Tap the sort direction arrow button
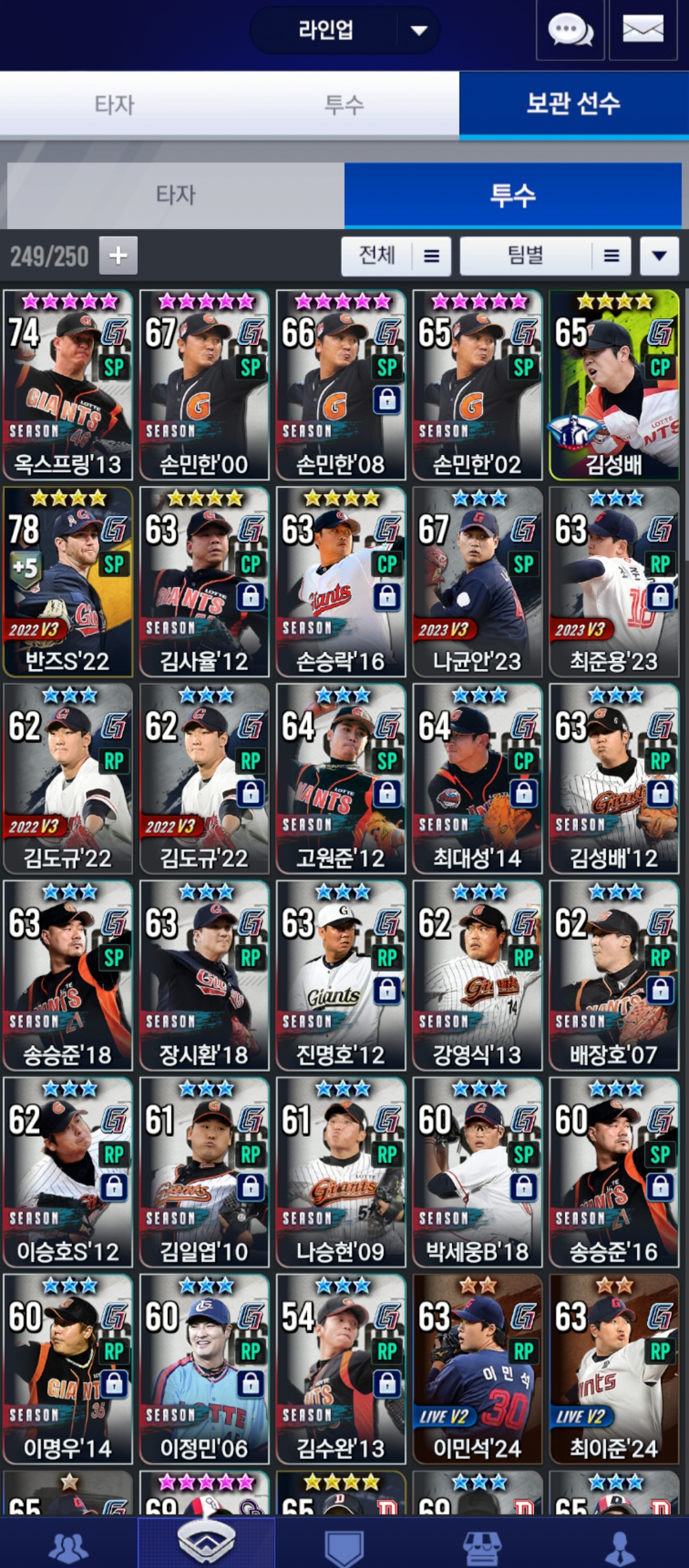 pyautogui.click(x=660, y=256)
